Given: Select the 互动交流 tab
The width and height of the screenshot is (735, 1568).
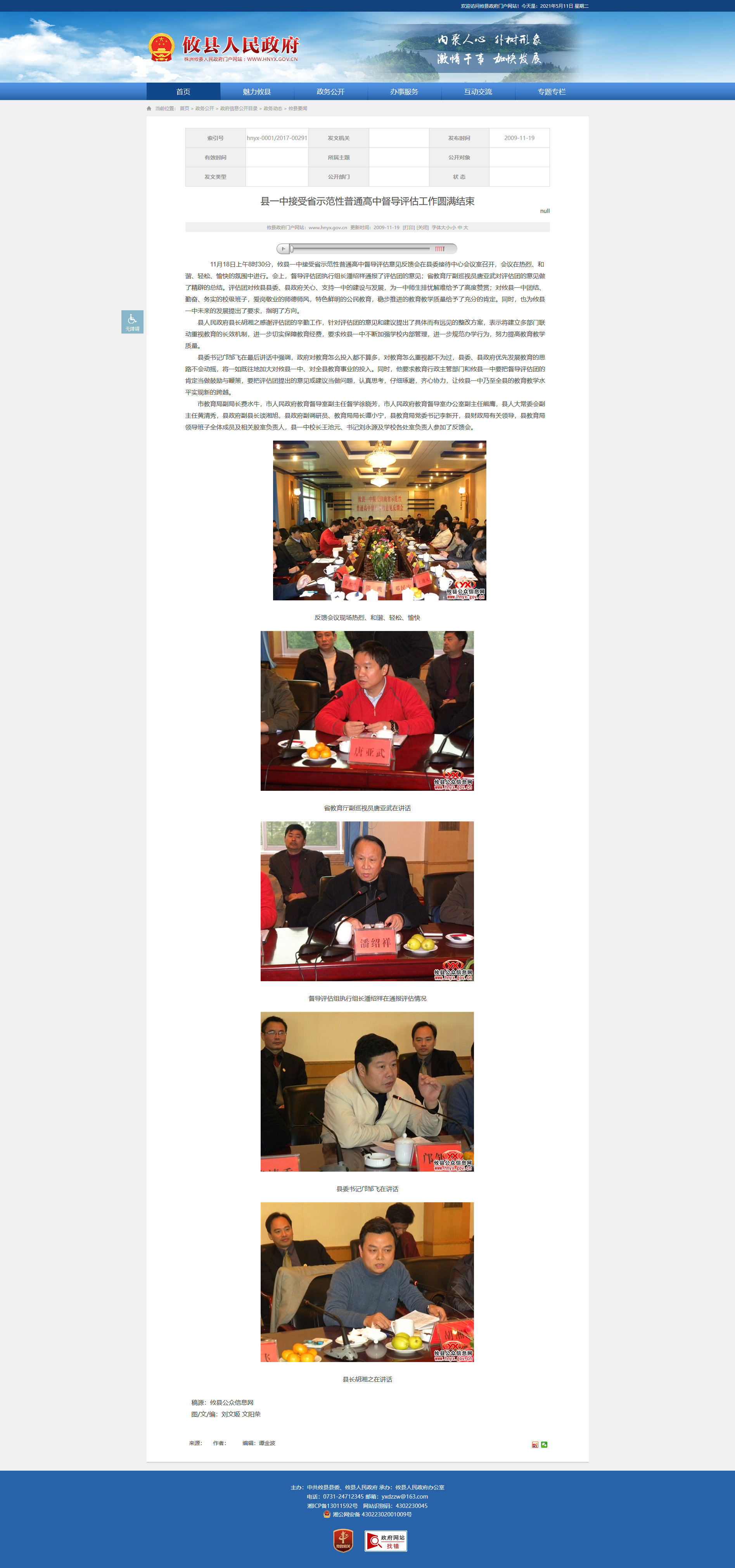Looking at the screenshot, I should point(477,92).
